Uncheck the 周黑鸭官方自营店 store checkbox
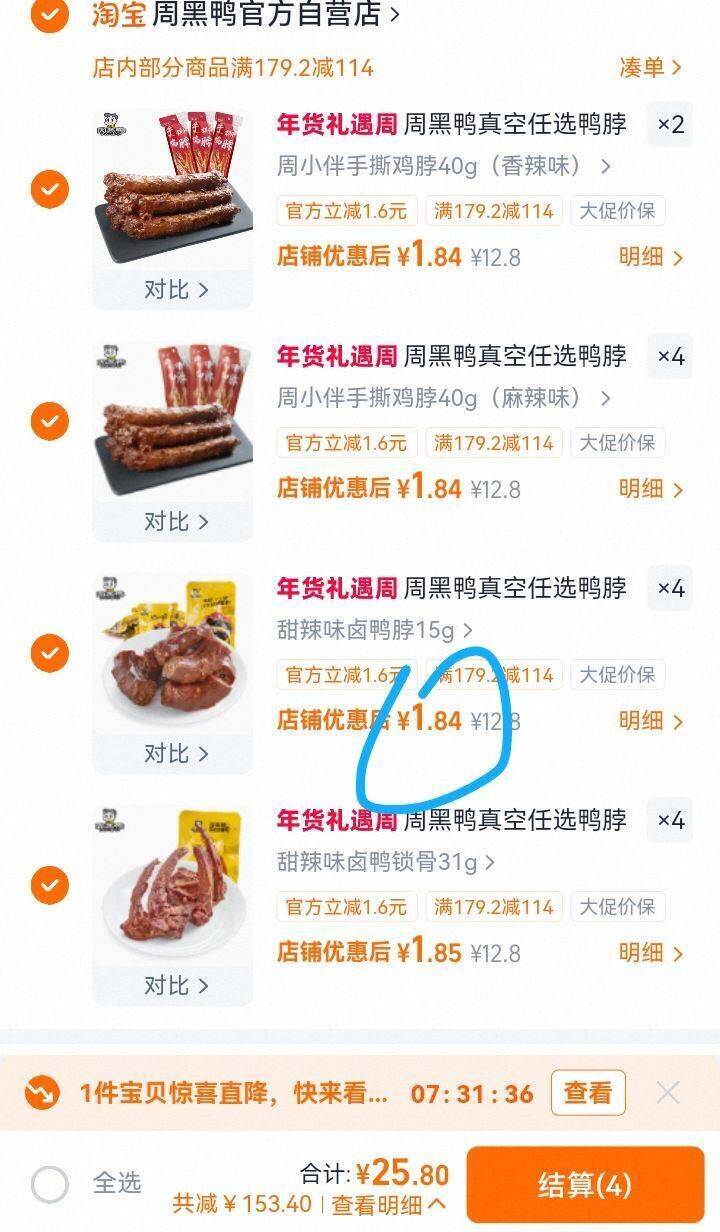The width and height of the screenshot is (720, 1232). tap(50, 15)
